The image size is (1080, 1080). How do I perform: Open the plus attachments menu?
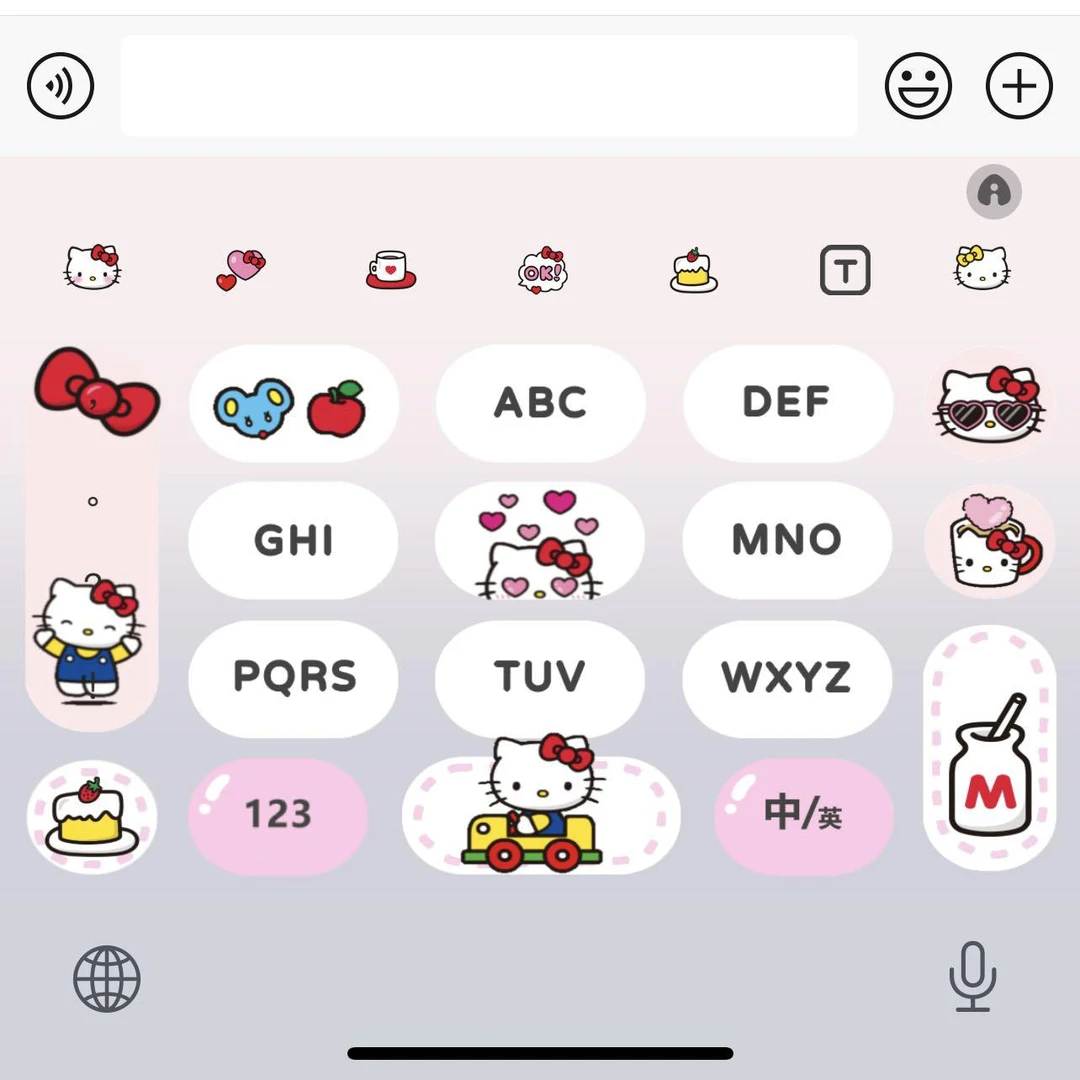click(x=1019, y=86)
